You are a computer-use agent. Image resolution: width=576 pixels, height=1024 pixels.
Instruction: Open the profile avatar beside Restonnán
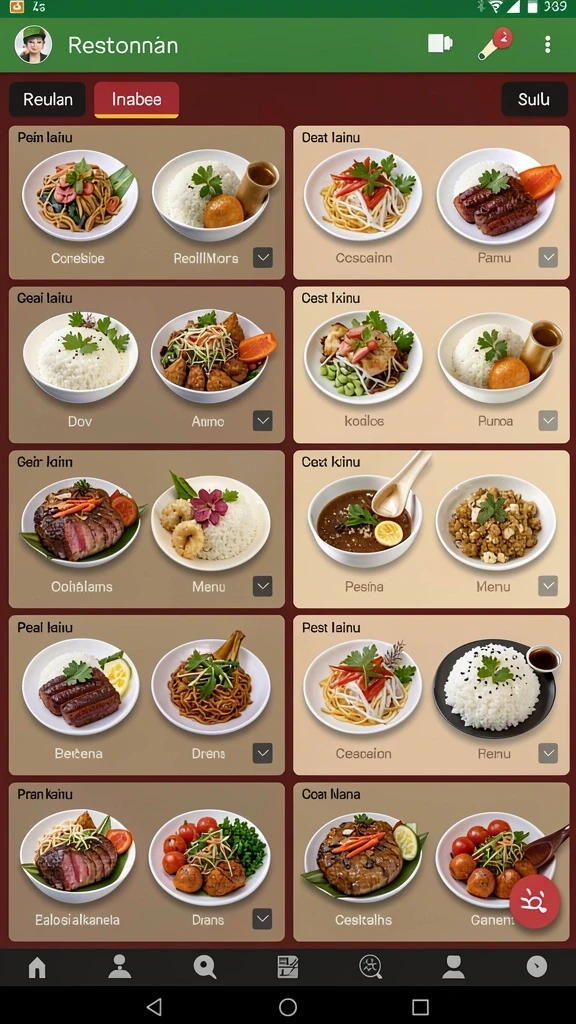pos(33,44)
